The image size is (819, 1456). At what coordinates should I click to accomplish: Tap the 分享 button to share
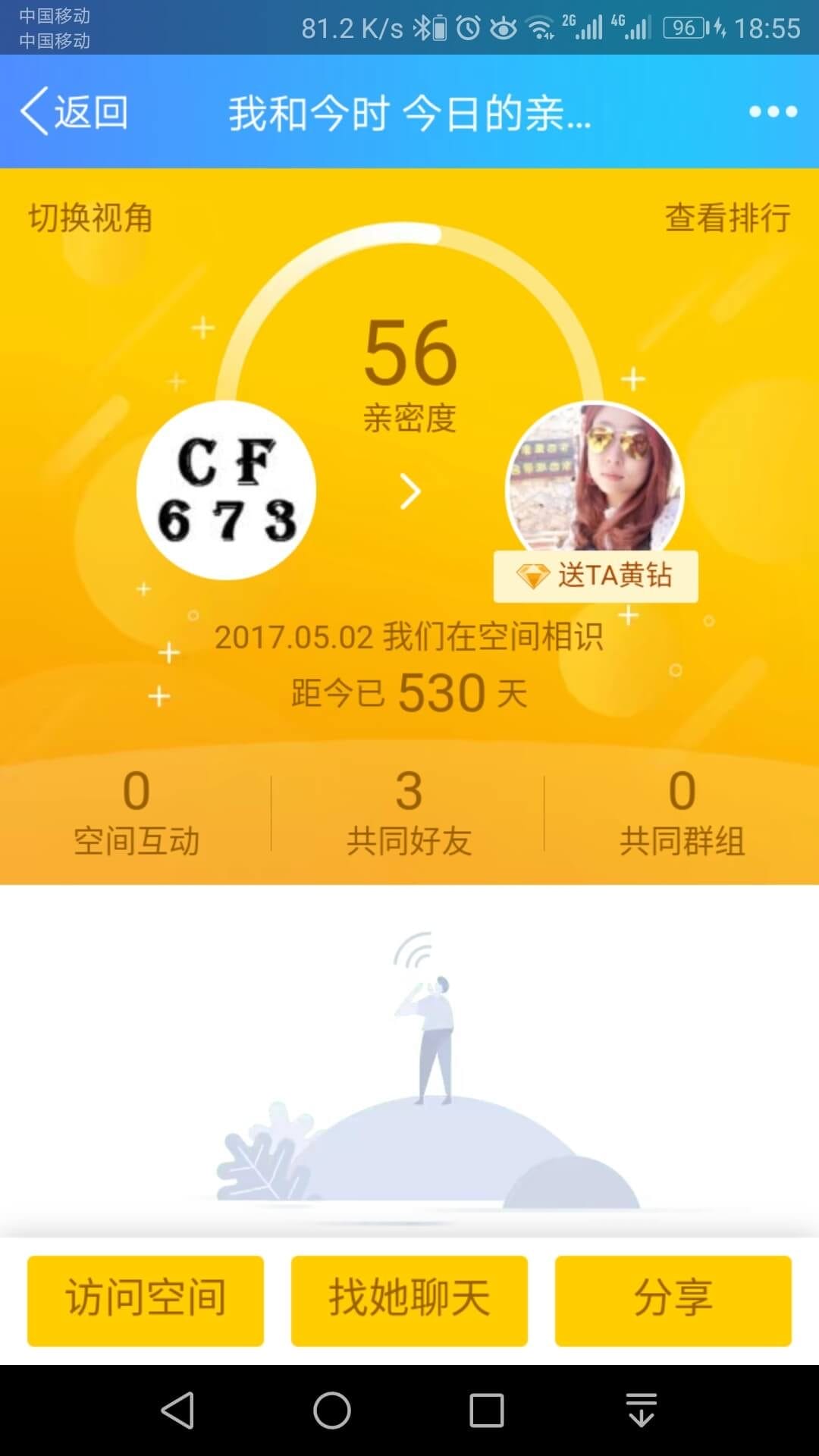(x=672, y=1299)
